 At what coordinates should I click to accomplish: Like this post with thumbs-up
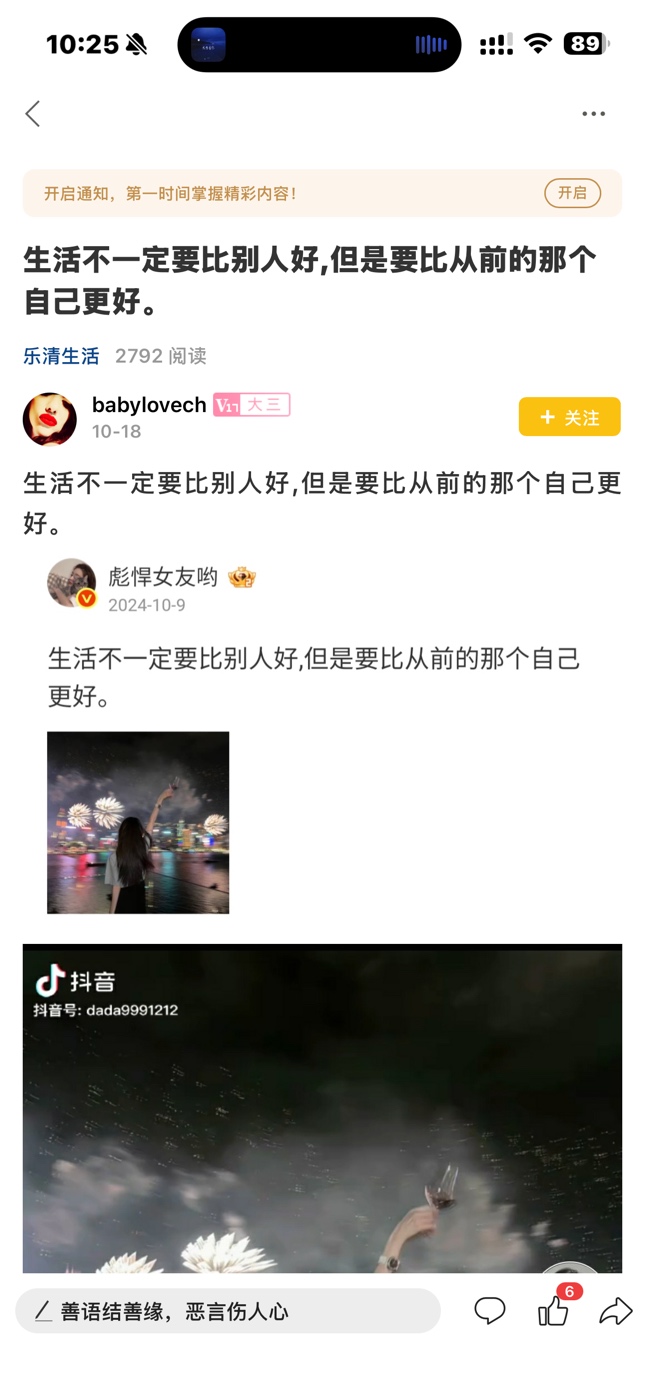pos(553,1311)
